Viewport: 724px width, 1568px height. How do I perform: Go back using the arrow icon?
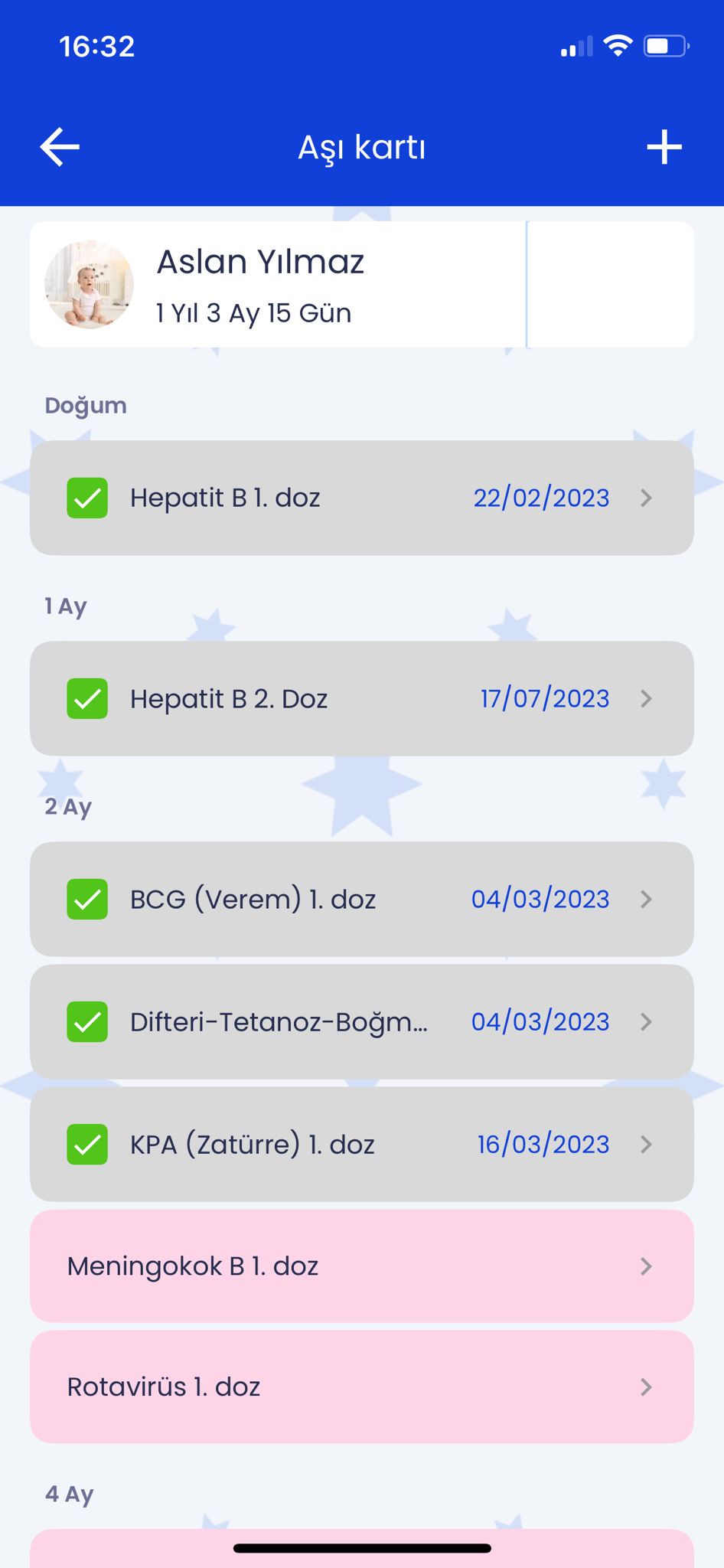click(60, 146)
